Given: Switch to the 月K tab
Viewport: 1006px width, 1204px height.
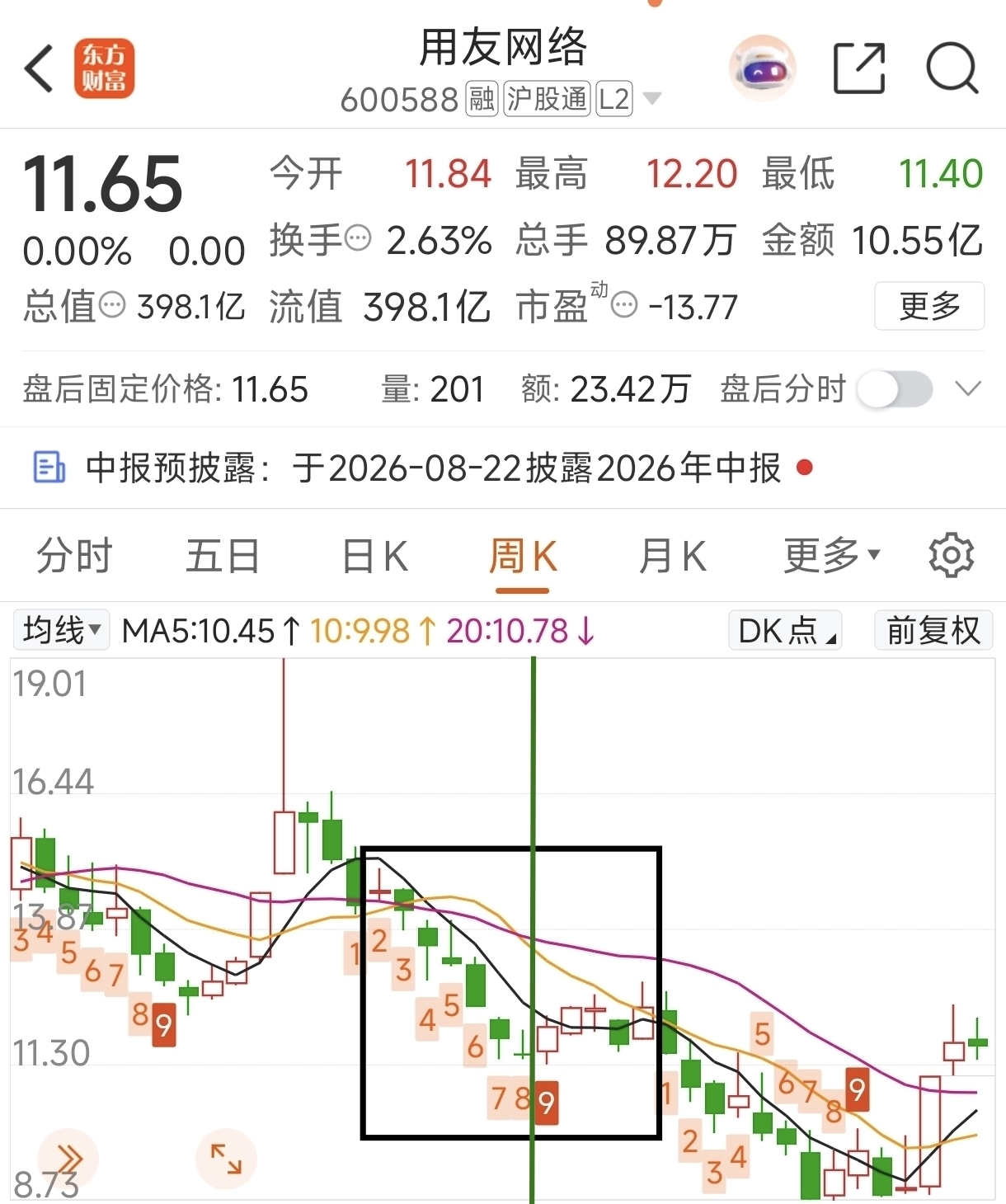Looking at the screenshot, I should click(673, 556).
